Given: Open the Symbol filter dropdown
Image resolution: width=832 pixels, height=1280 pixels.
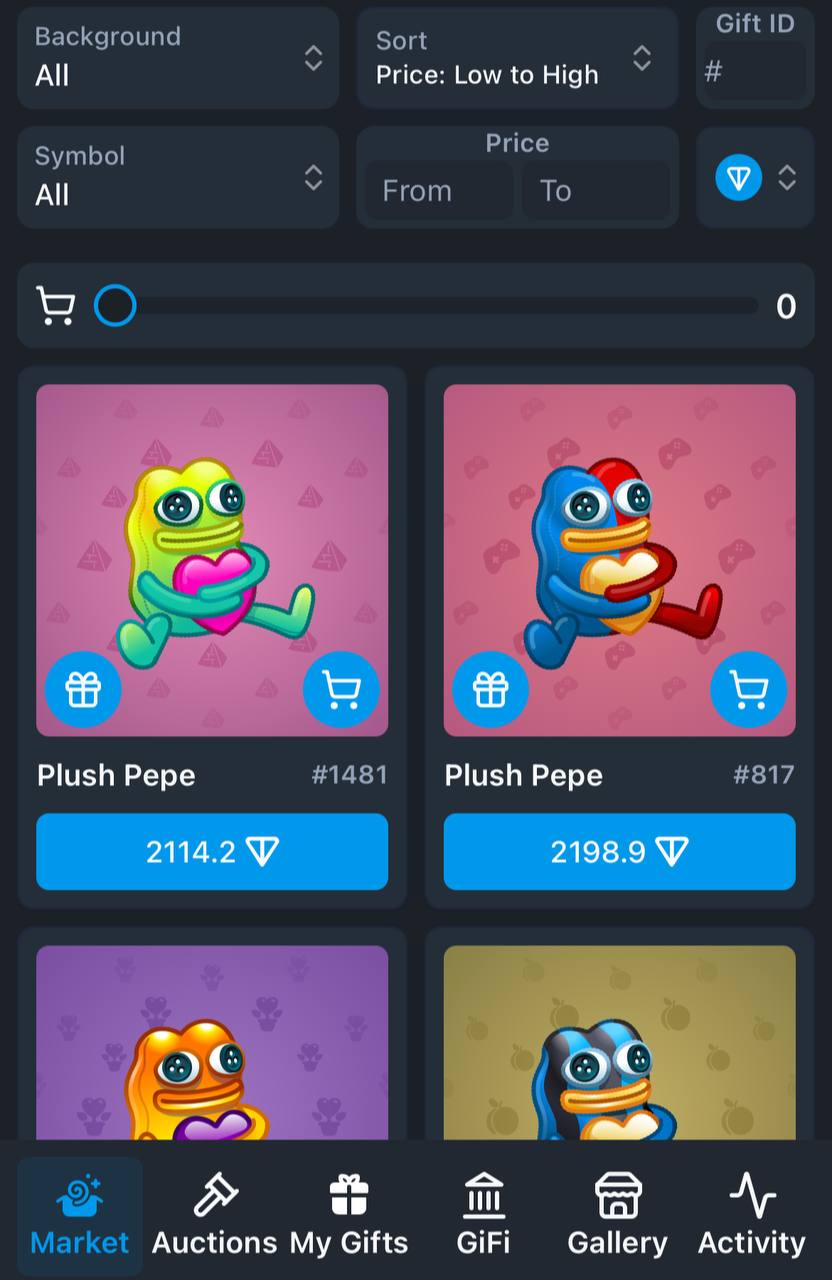Looking at the screenshot, I should 178,177.
